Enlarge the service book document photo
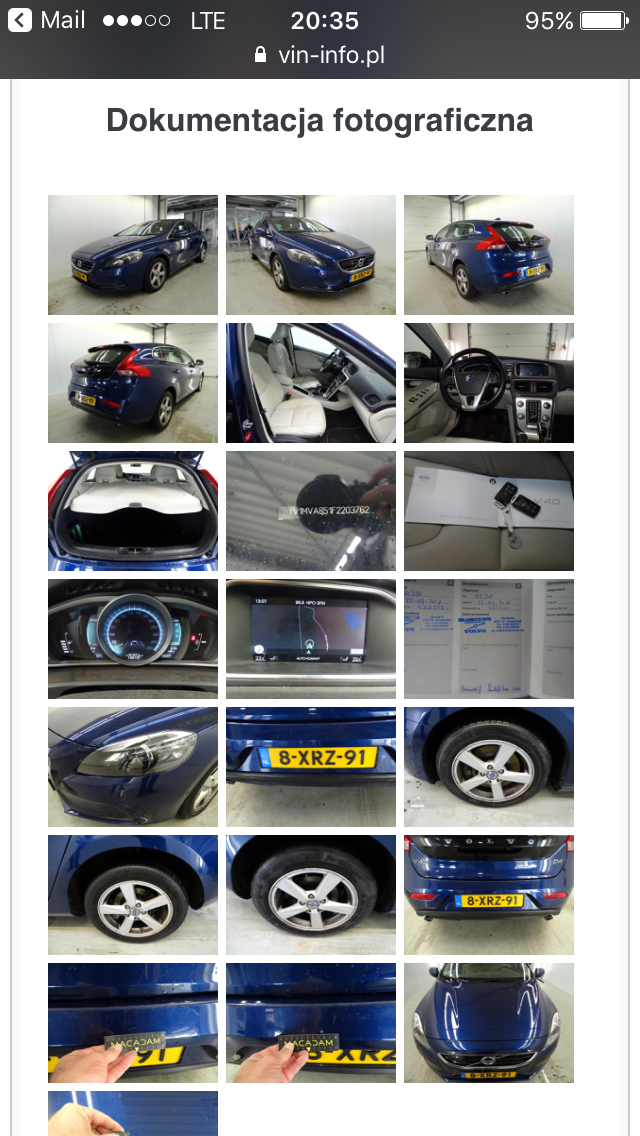 coord(489,639)
